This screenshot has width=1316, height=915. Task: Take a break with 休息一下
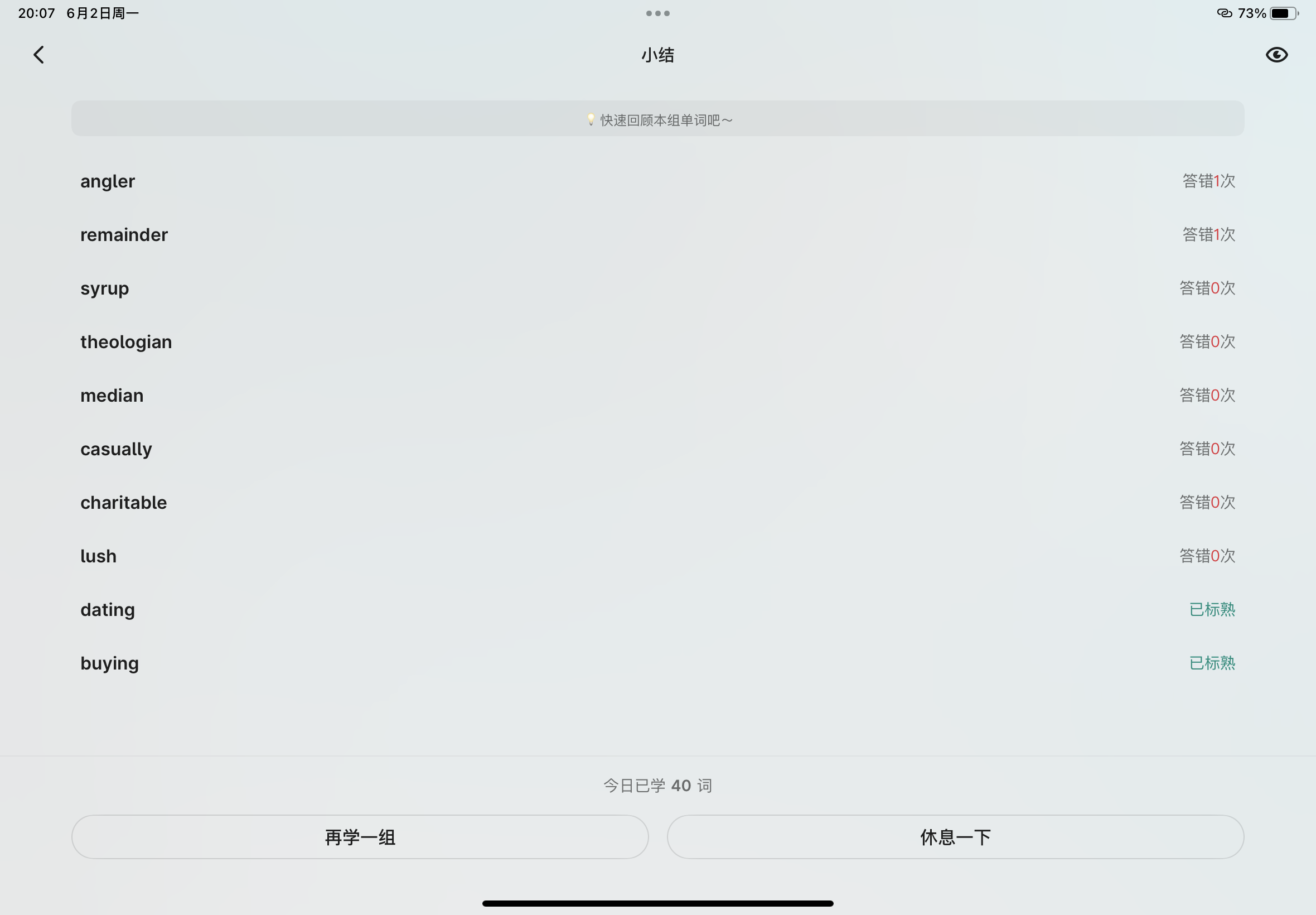(955, 837)
